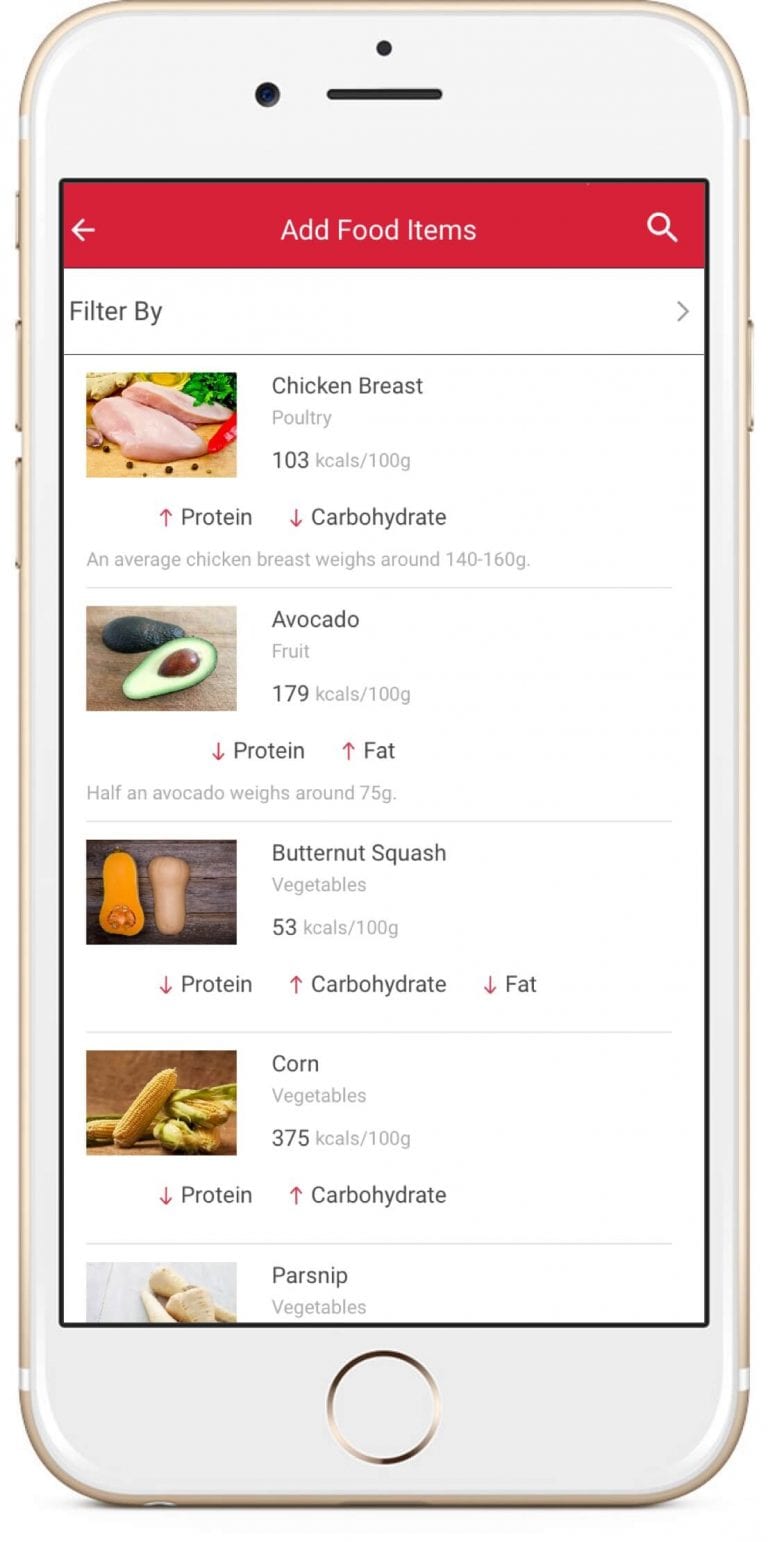Tap the phone's home button
768x1542 pixels.
point(383,1405)
